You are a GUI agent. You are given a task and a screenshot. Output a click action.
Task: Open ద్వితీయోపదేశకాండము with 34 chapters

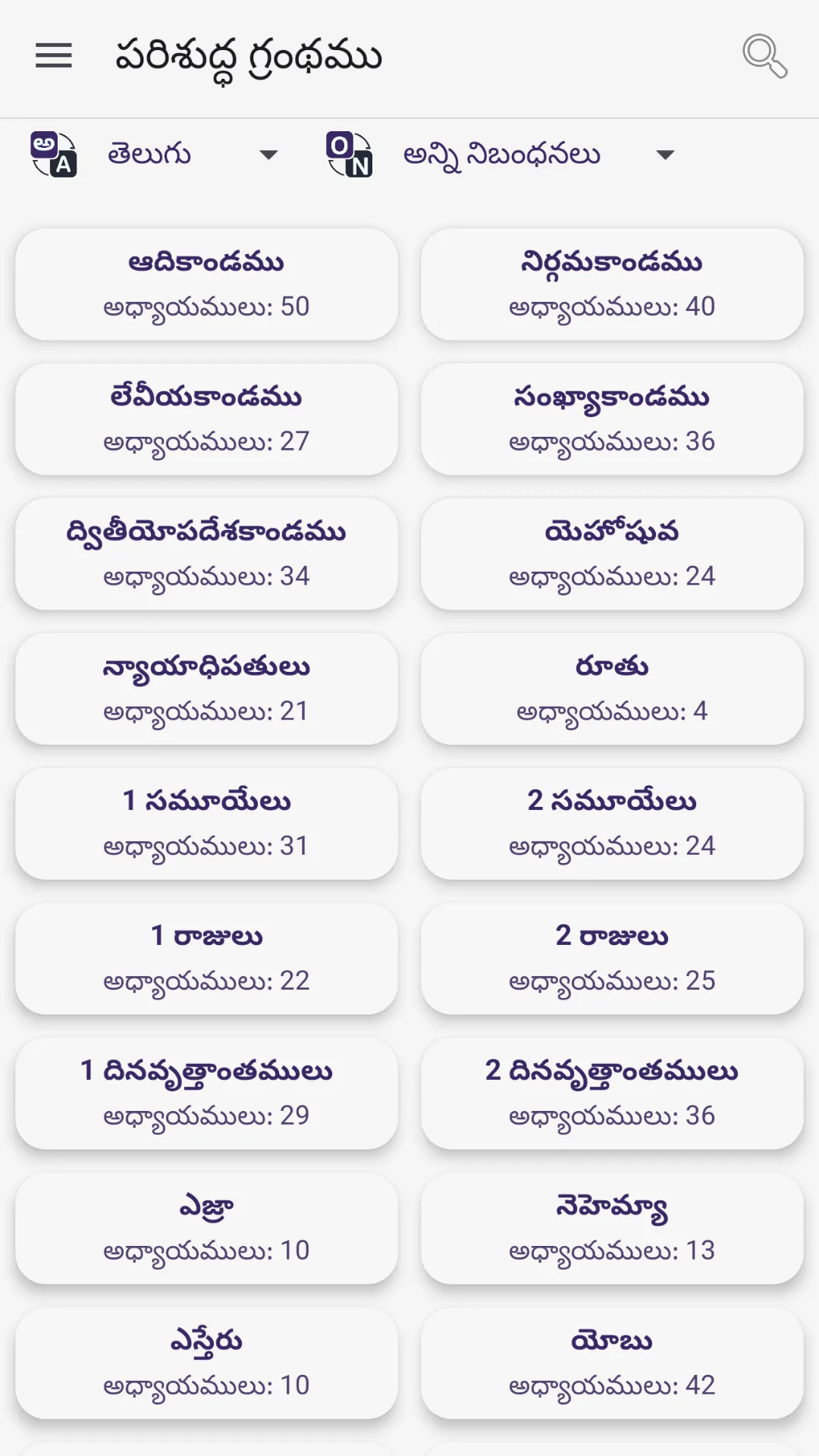pyautogui.click(x=206, y=554)
